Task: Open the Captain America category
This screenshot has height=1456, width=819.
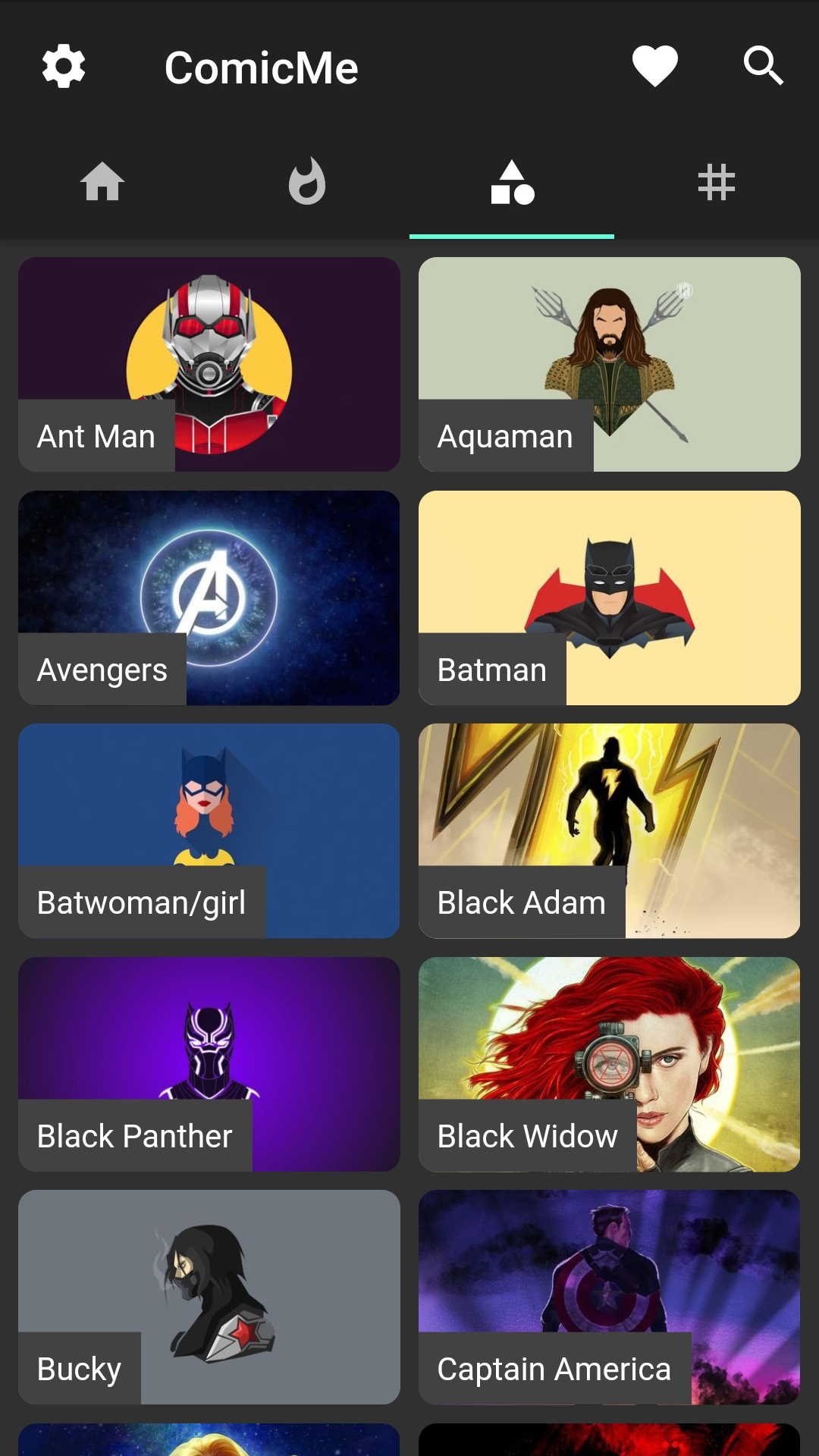Action: [x=609, y=1297]
